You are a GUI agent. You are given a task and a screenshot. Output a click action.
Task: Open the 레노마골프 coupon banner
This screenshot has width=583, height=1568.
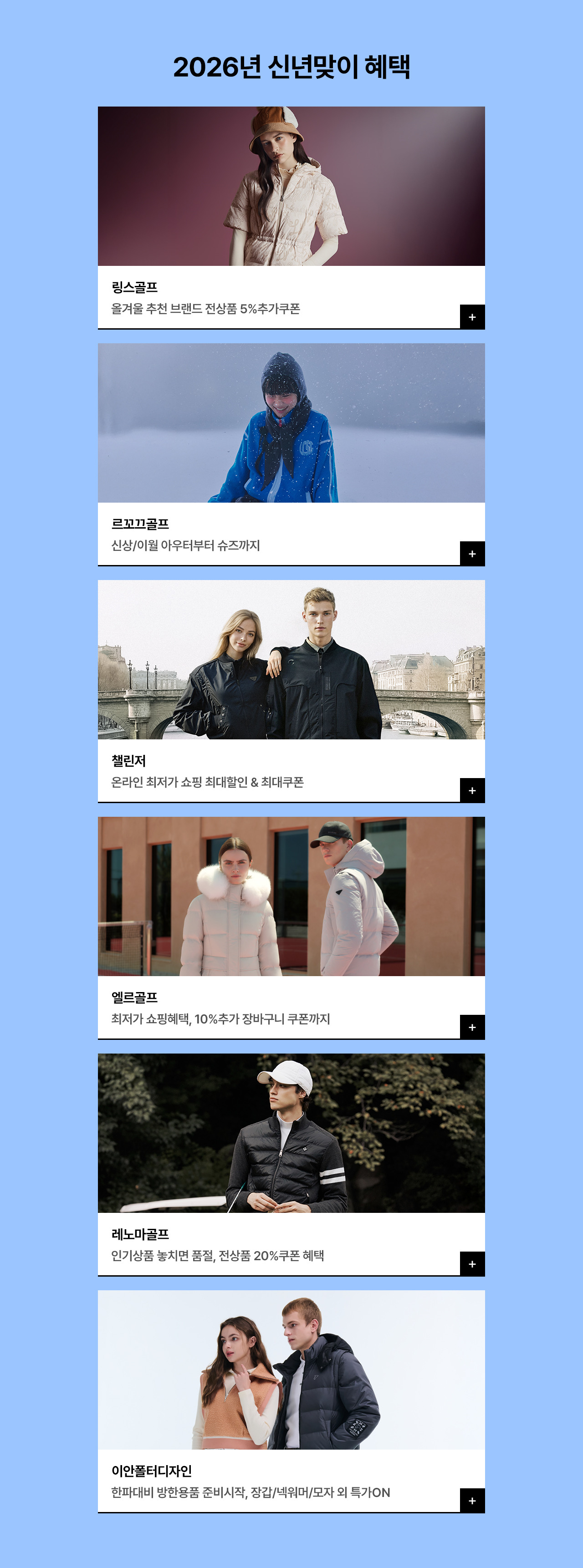pos(291,1133)
